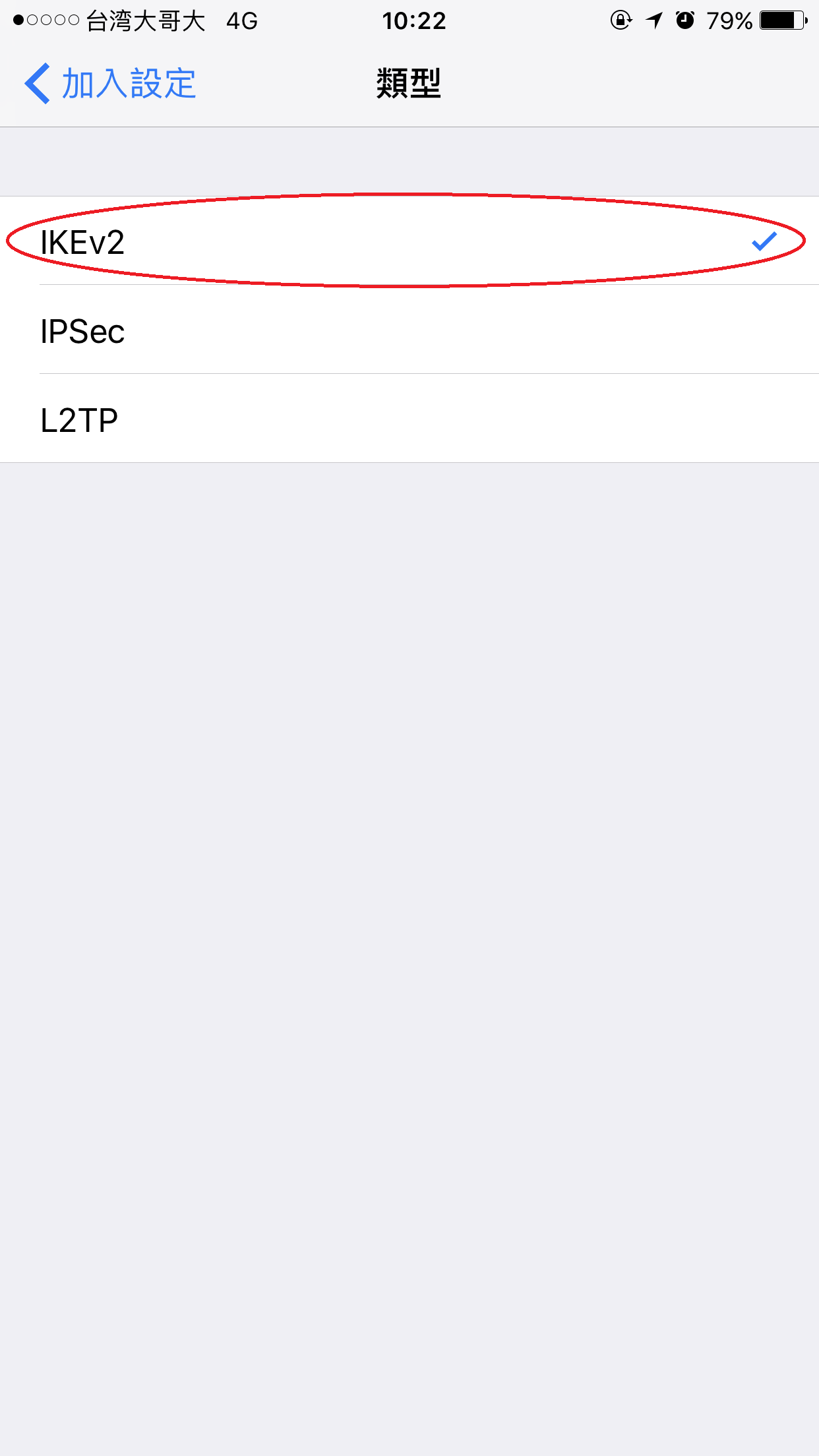Choose the IPSec type option
Screen dimensions: 819x1456
point(409,330)
